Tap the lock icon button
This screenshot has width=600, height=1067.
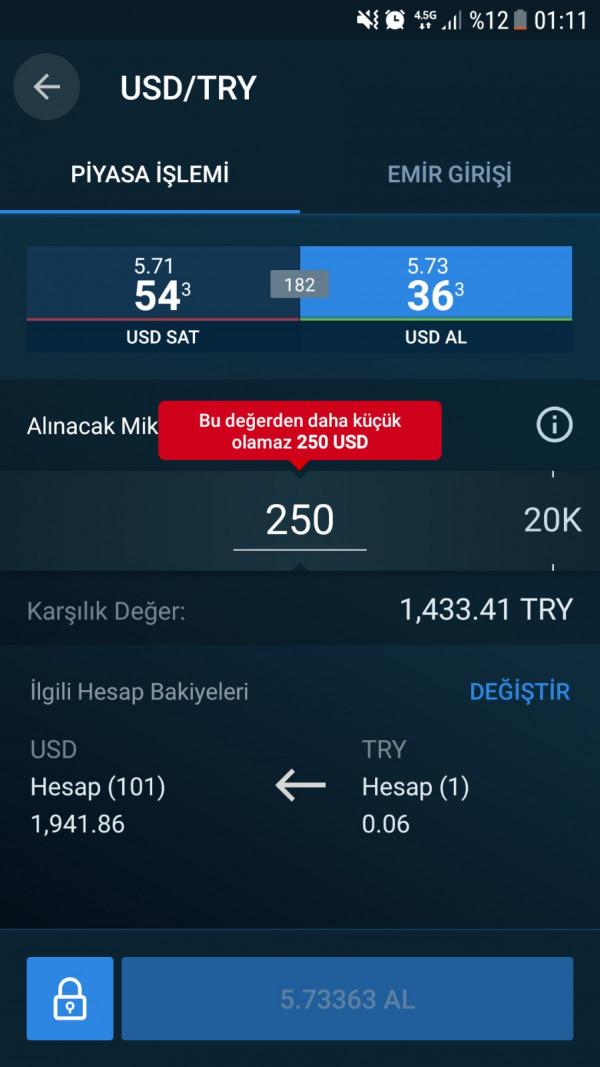(x=70, y=998)
